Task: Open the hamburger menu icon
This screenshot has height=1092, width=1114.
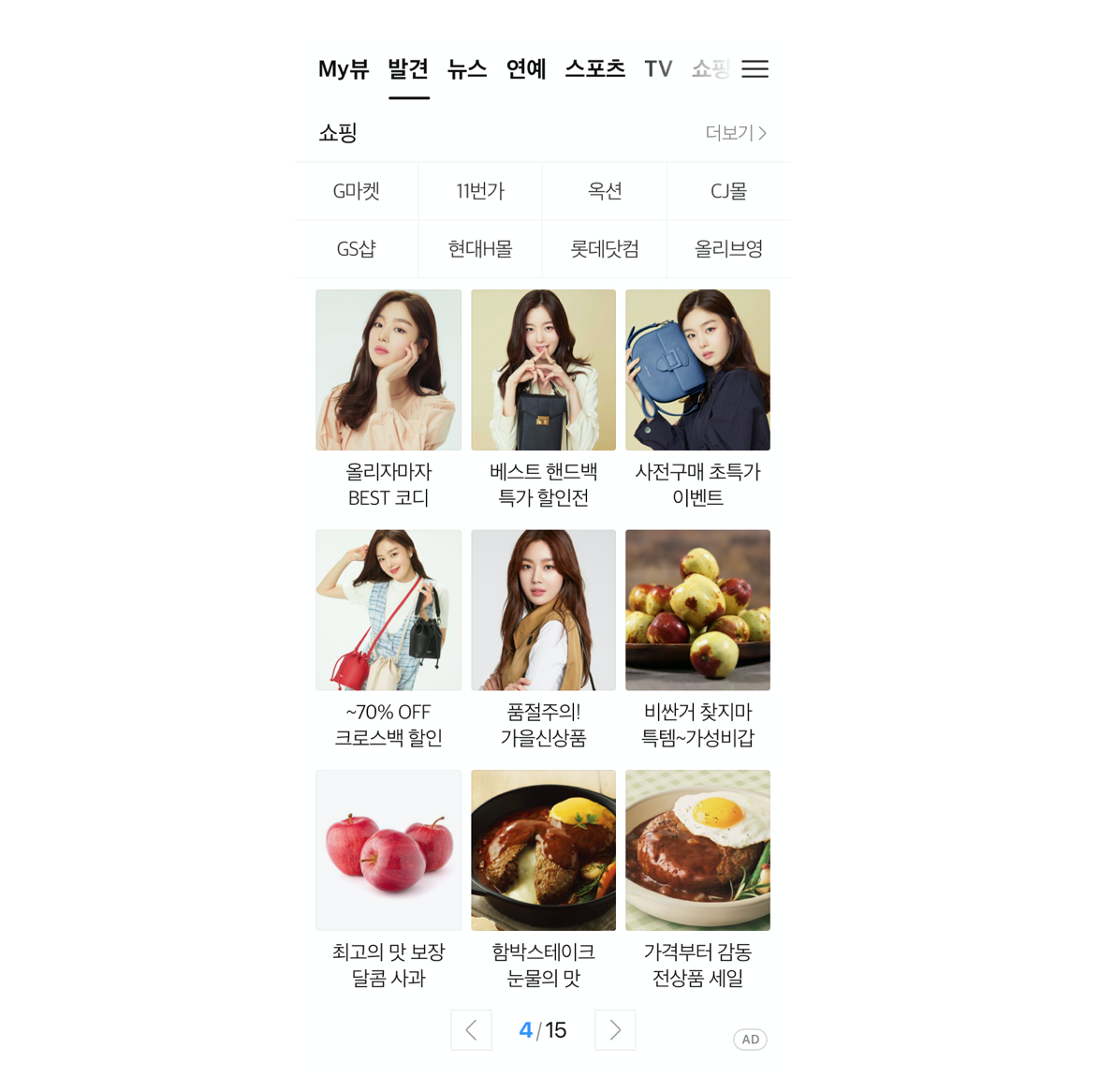Action: tap(755, 69)
